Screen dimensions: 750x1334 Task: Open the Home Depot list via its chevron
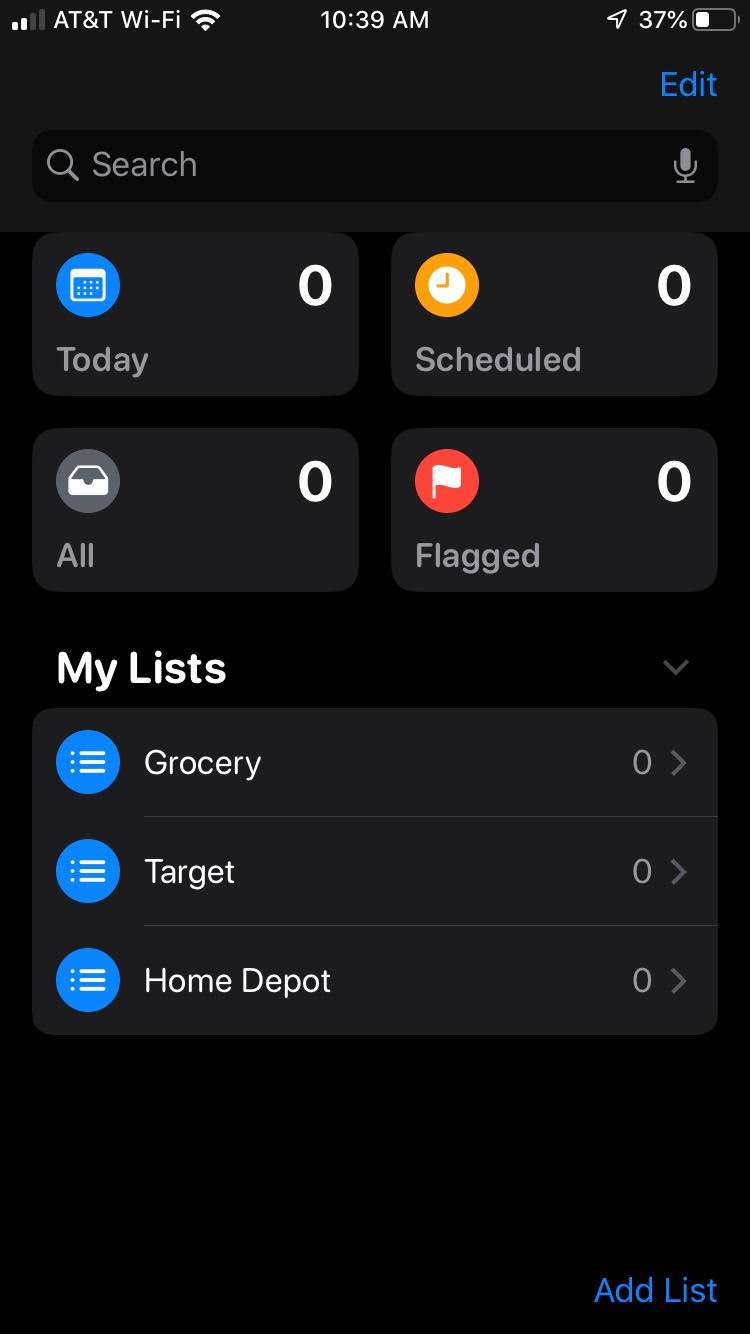[678, 981]
